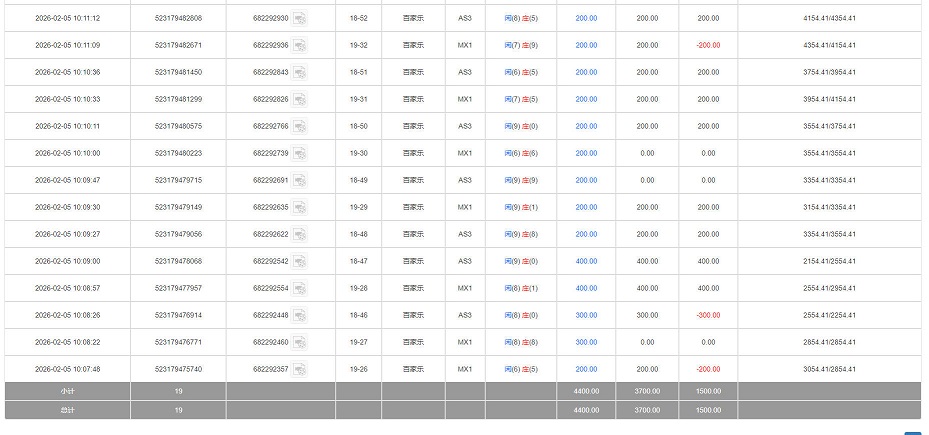Select the icon next to 682292448
Screen dimensions: 929x435
point(300,316)
